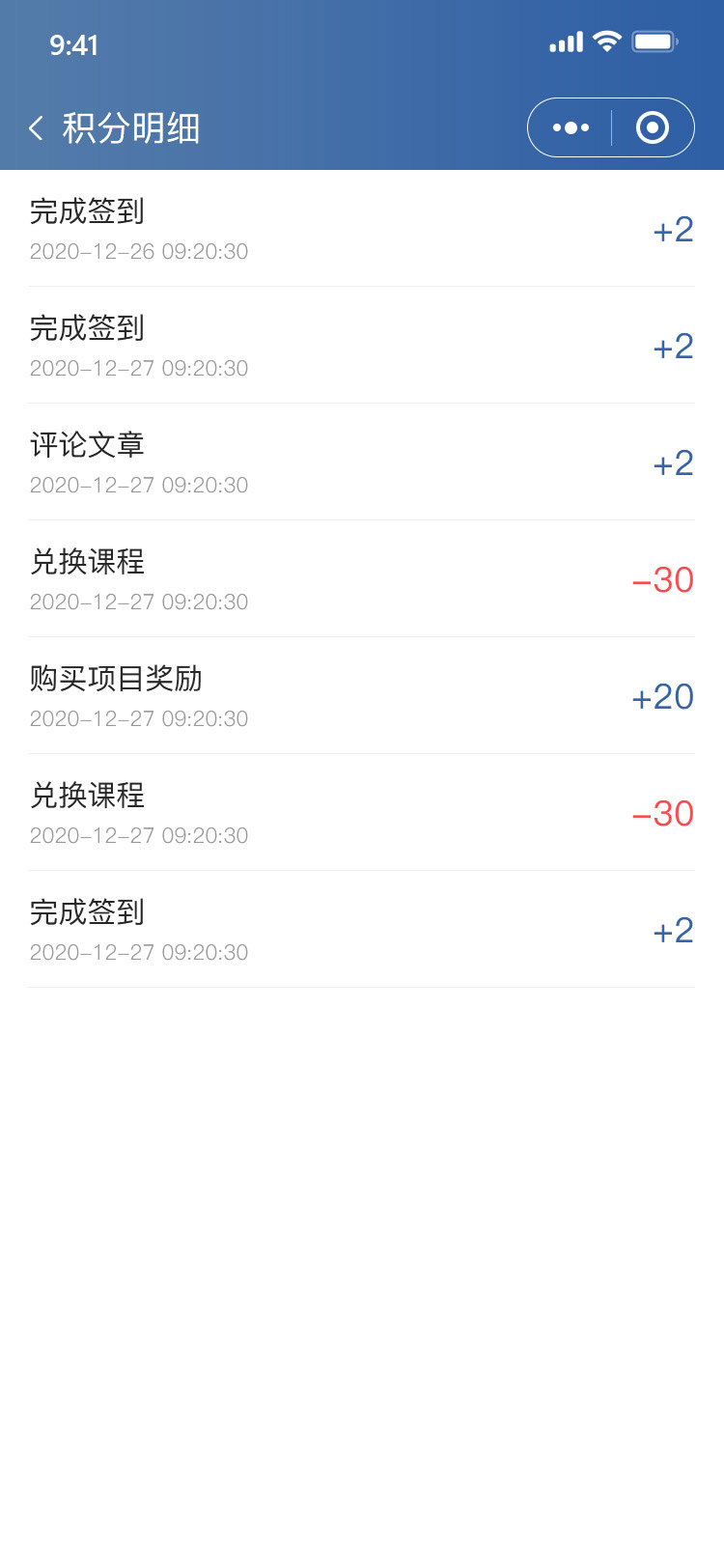
Task: Open the mini program's three-dot menu
Action: (x=571, y=127)
